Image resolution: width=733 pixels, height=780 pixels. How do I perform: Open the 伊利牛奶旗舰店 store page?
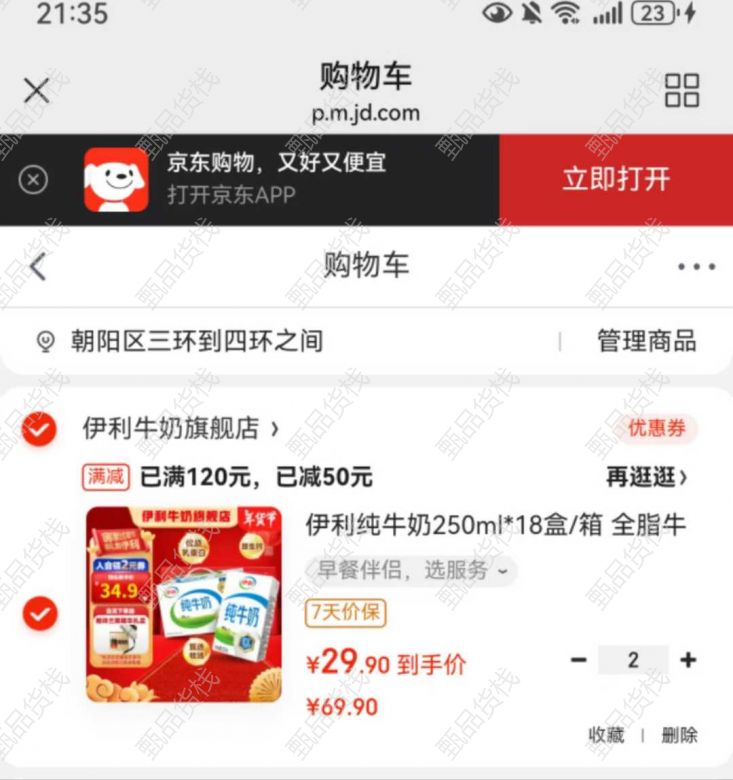tap(180, 429)
